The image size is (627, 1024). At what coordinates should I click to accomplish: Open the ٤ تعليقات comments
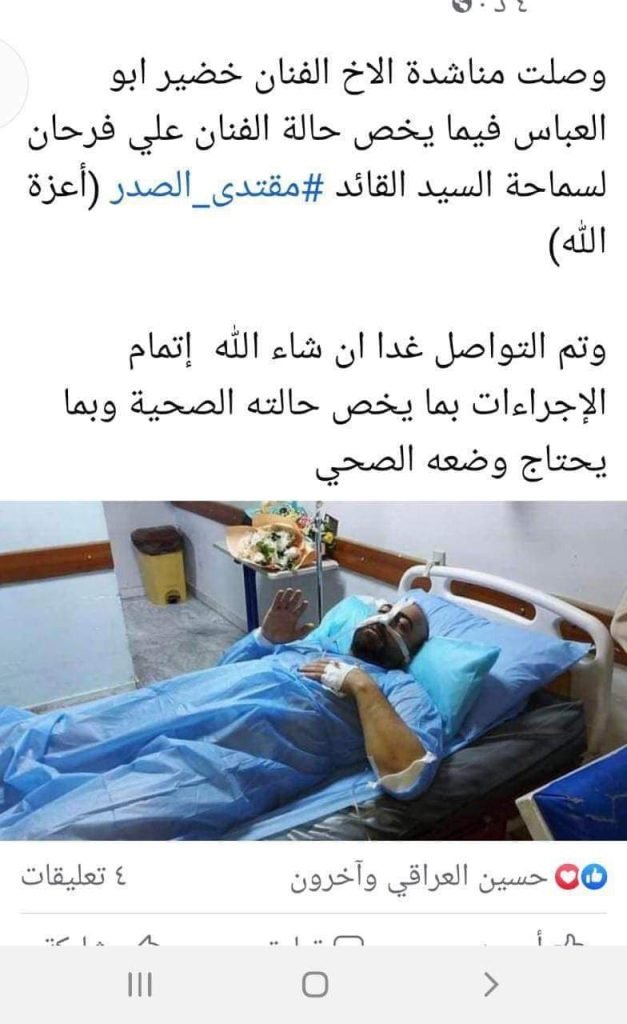tap(74, 879)
